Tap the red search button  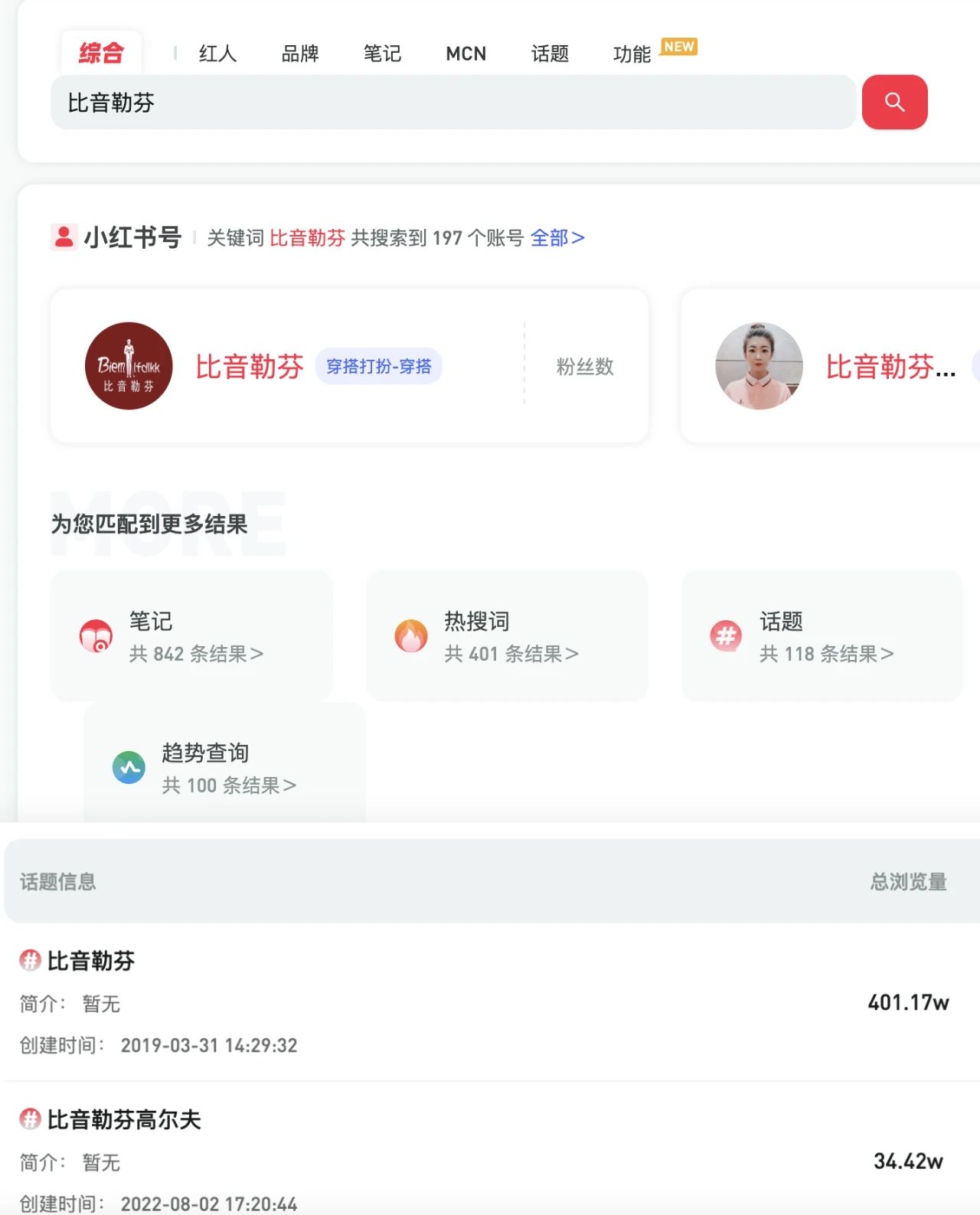pos(894,102)
